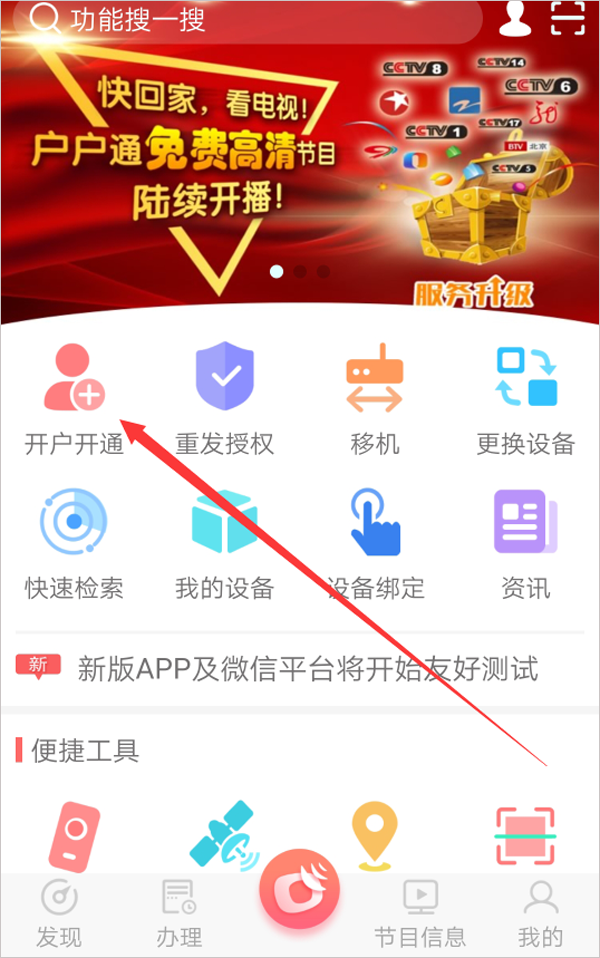Open the QR scan icon at top
This screenshot has height=958, width=600.
569,18
